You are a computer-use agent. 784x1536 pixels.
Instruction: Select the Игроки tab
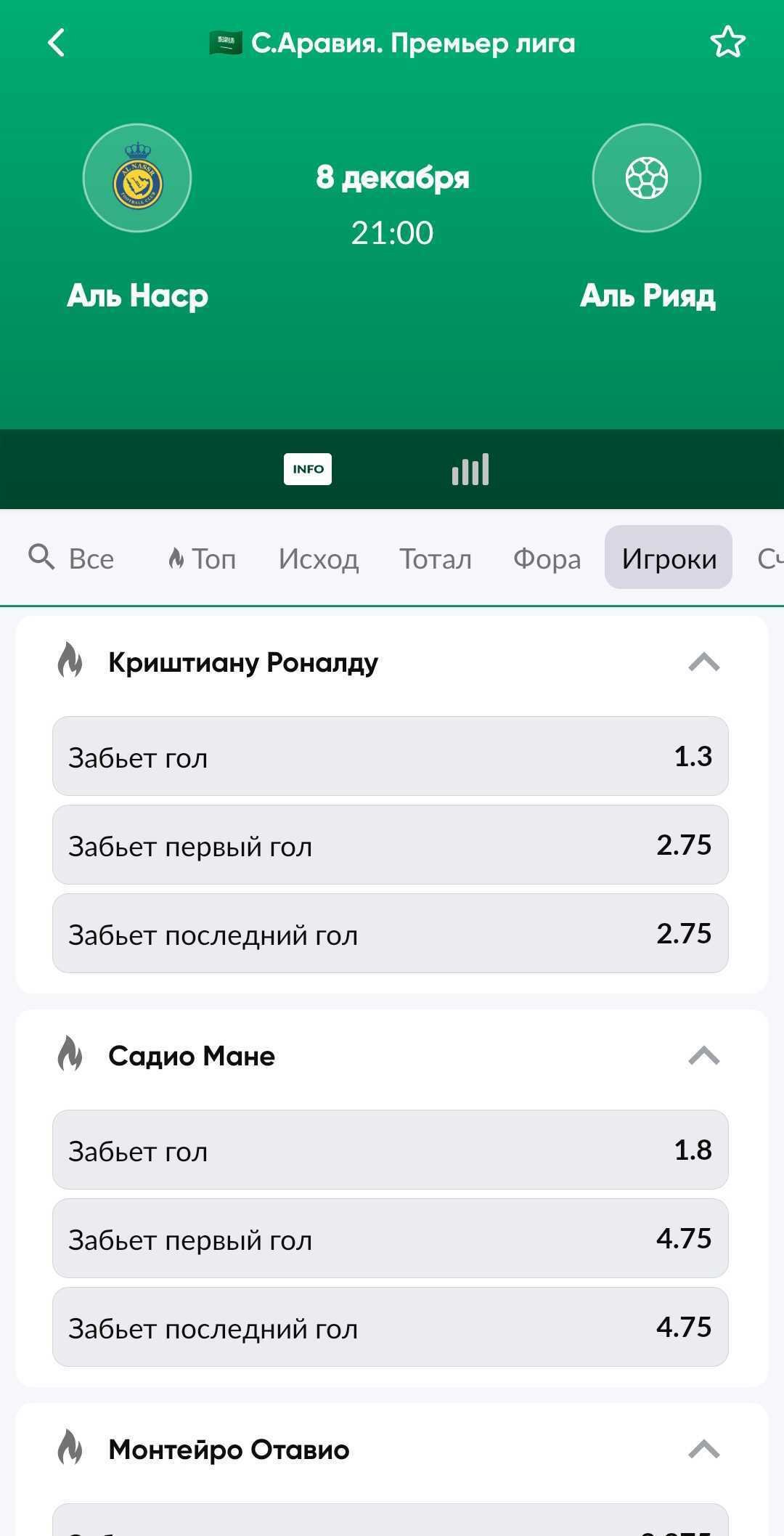tap(669, 557)
